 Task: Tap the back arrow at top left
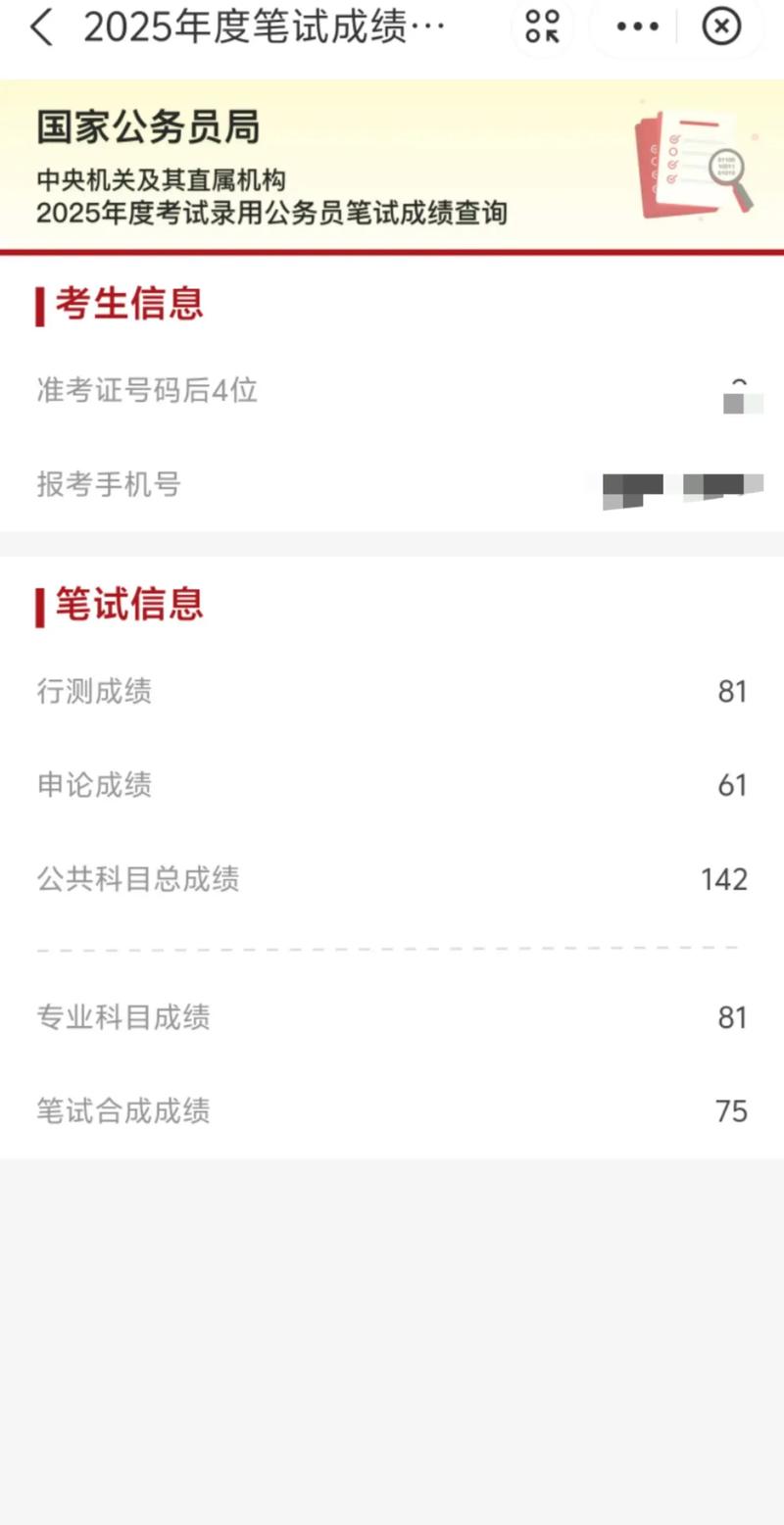click(41, 27)
